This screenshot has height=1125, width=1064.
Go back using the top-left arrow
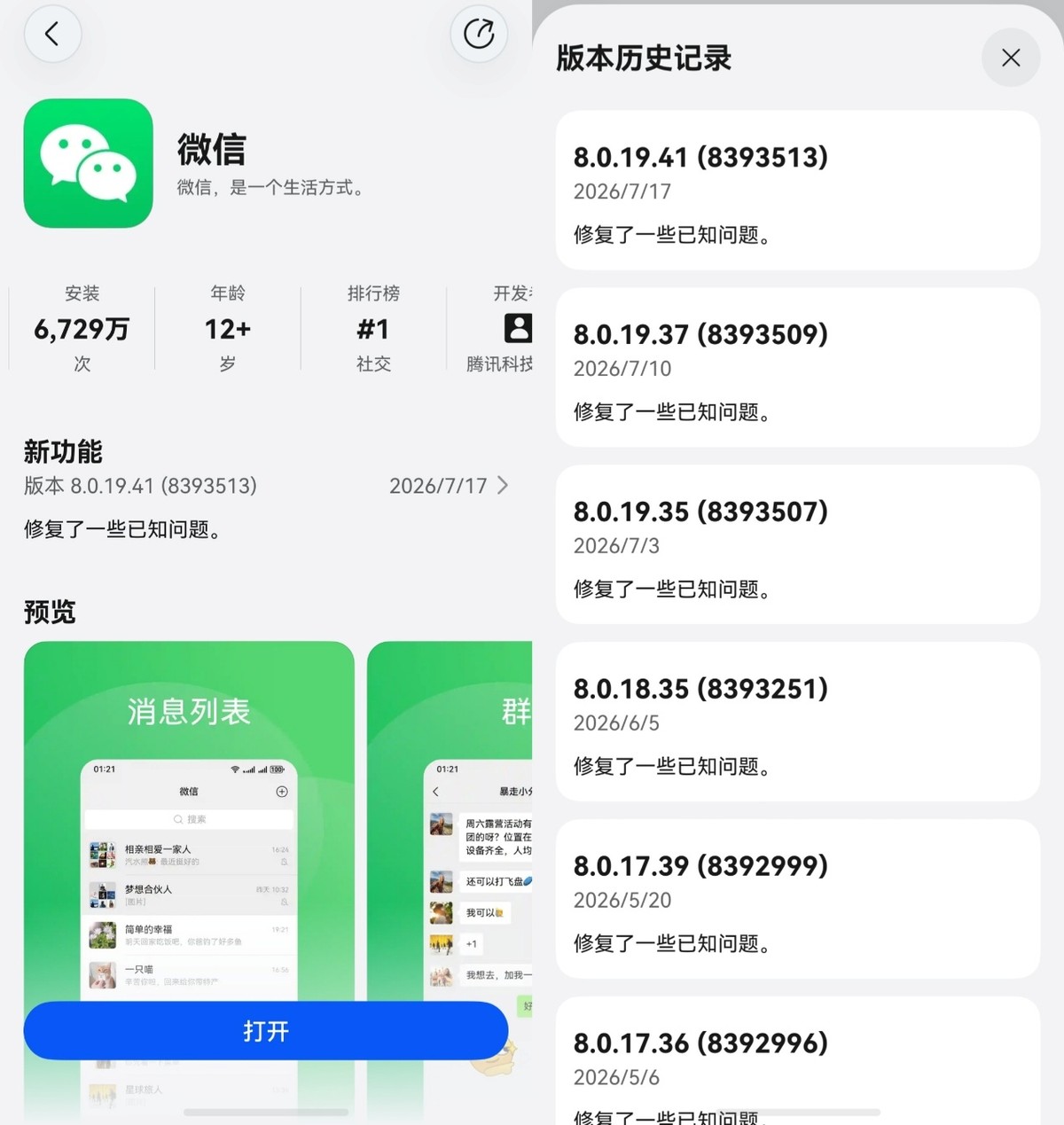click(x=52, y=34)
